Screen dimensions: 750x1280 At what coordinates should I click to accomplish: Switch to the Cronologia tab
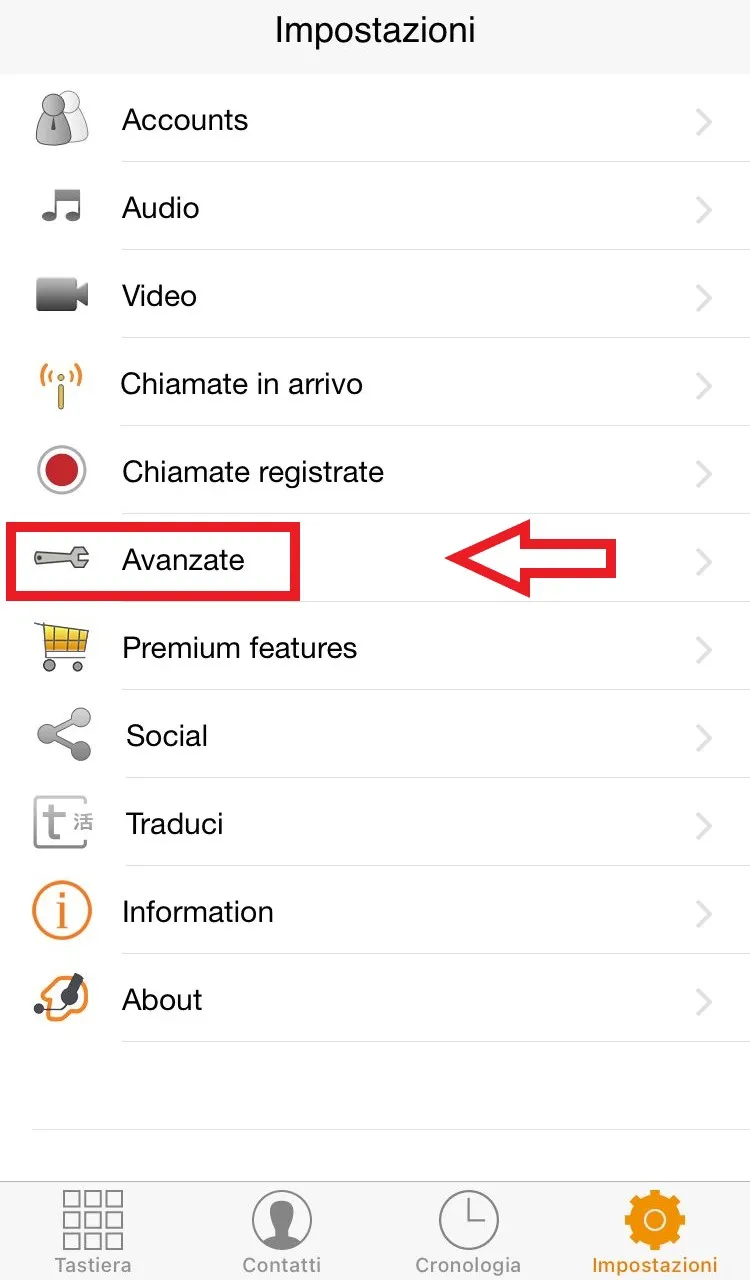click(x=468, y=1232)
